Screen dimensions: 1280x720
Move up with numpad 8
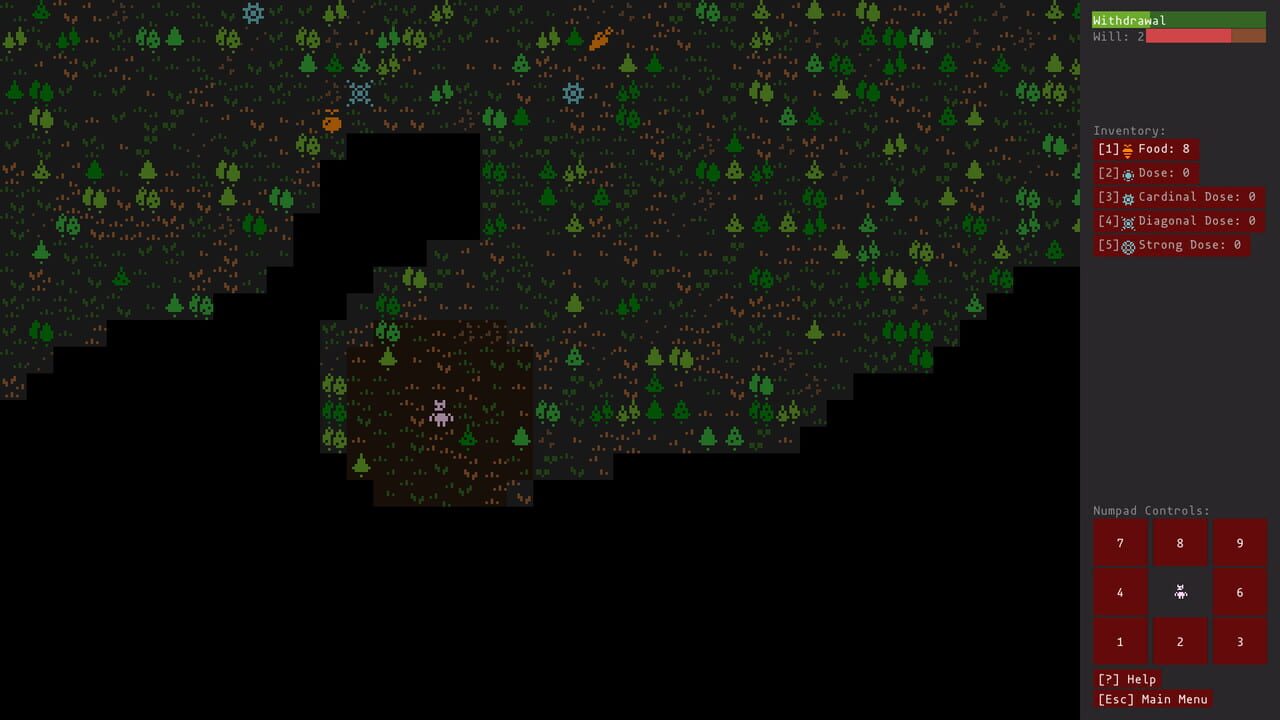[x=1180, y=543]
